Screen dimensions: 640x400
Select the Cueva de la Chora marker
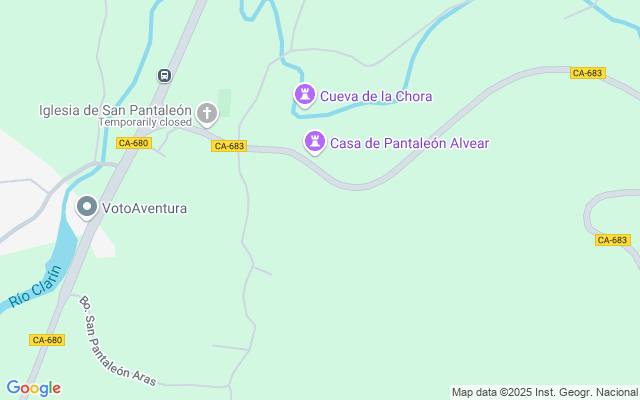pyautogui.click(x=305, y=96)
